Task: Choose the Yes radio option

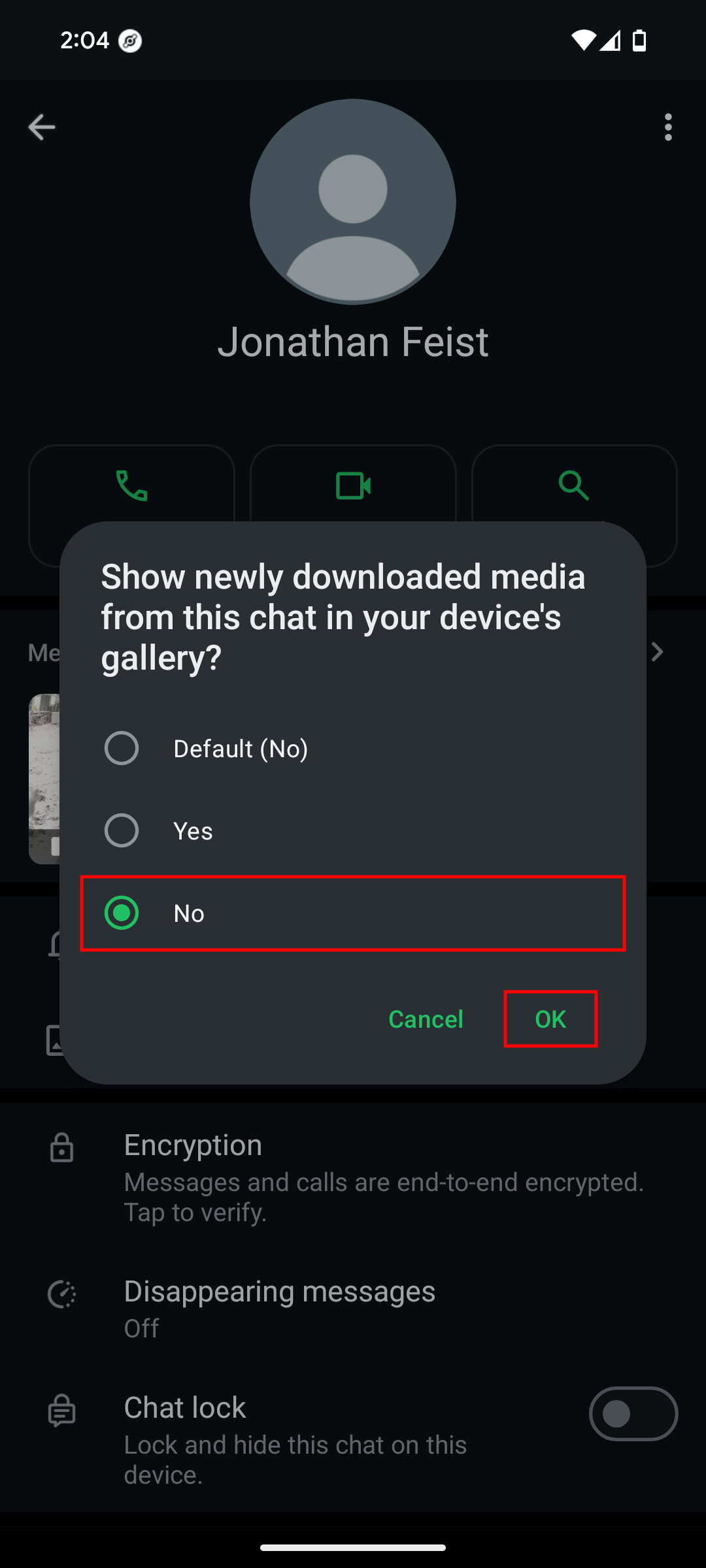Action: click(353, 831)
